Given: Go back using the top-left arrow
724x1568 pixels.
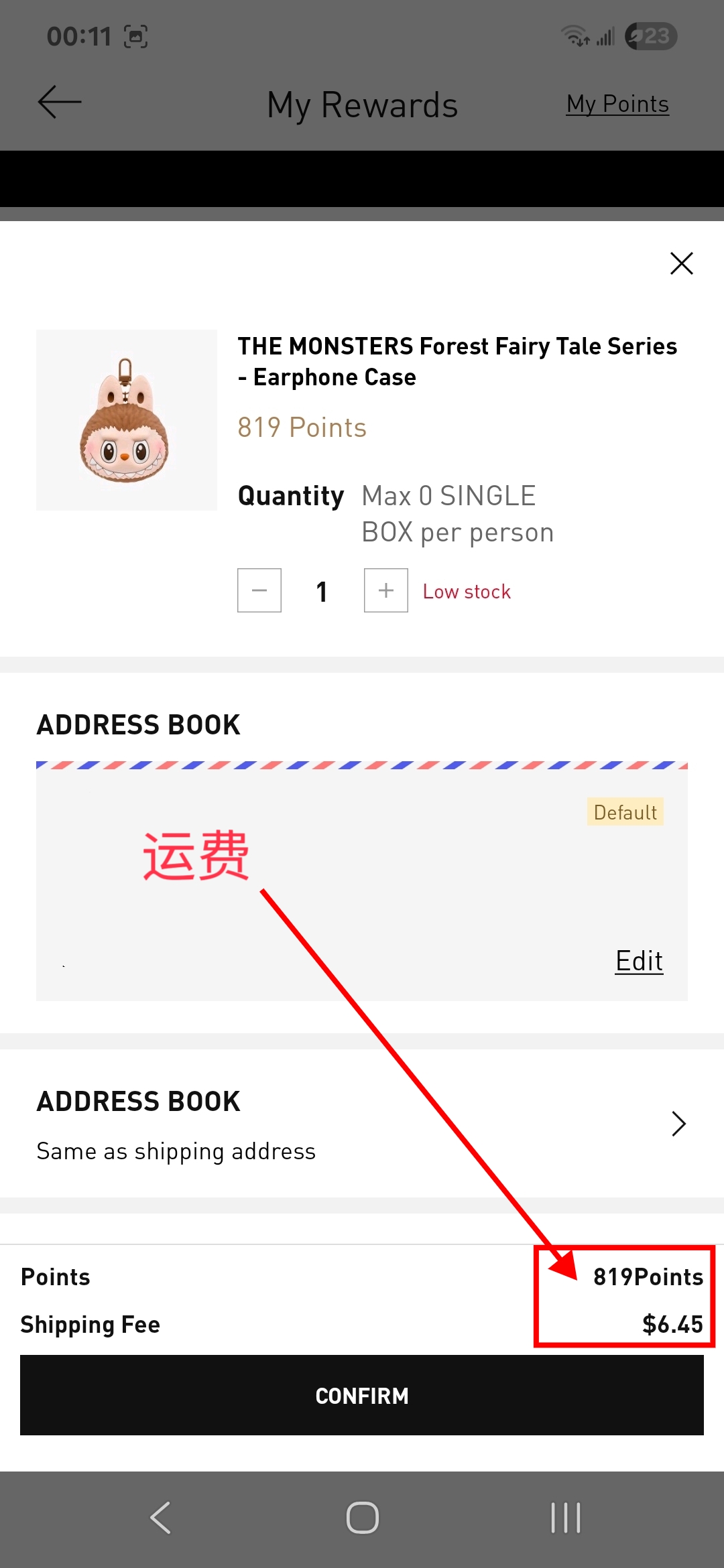Looking at the screenshot, I should click(59, 103).
